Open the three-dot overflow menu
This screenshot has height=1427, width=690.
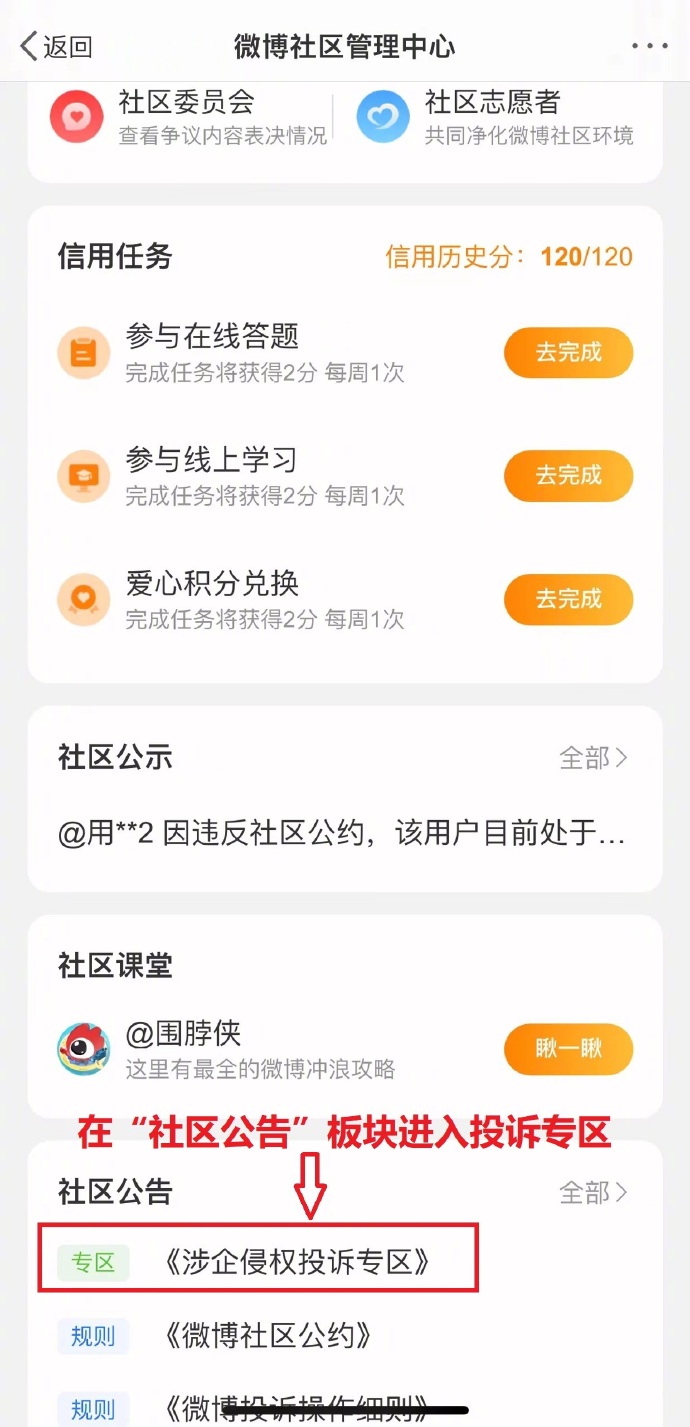(650, 46)
